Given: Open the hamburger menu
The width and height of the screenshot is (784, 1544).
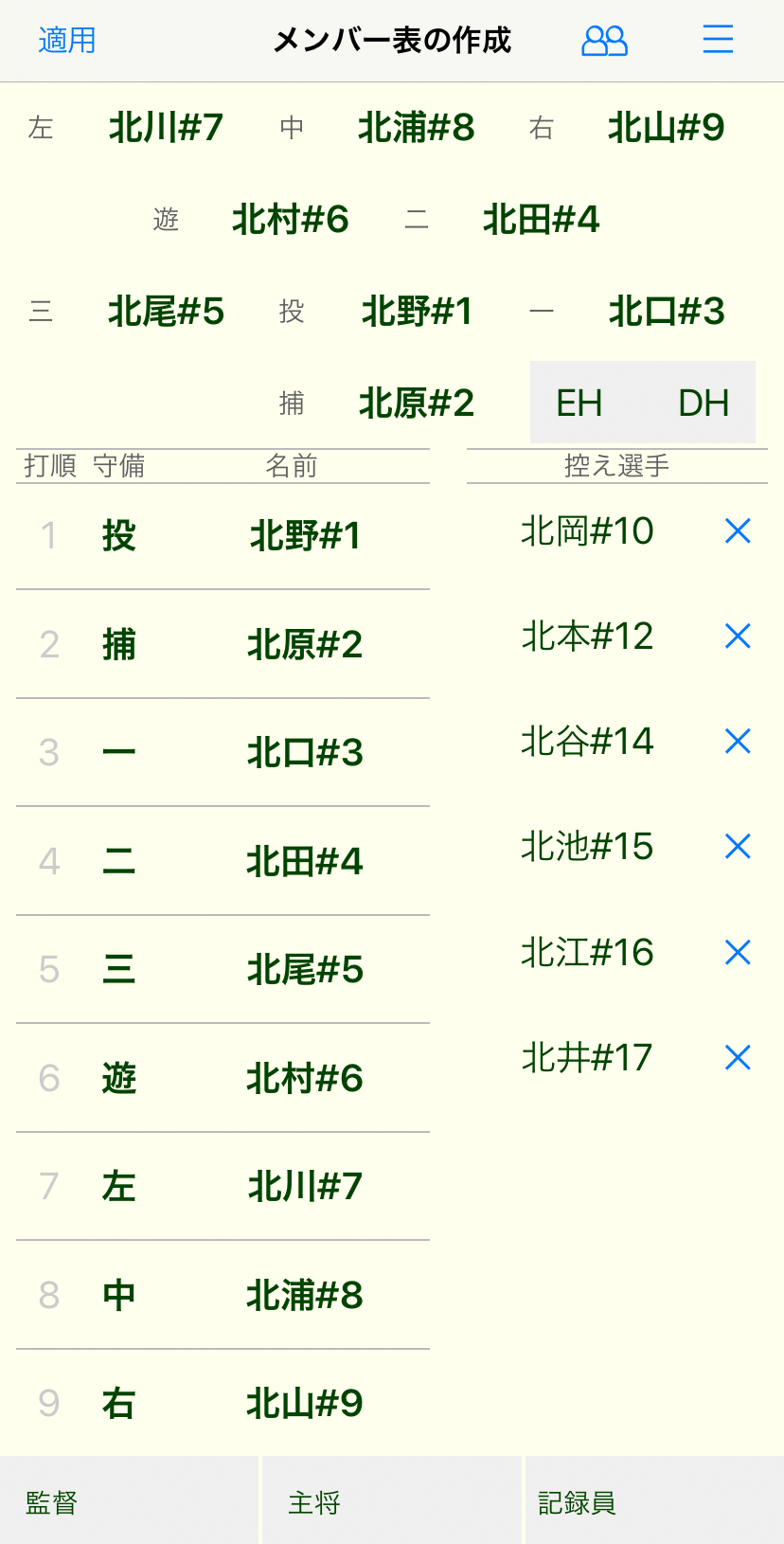Looking at the screenshot, I should [718, 40].
